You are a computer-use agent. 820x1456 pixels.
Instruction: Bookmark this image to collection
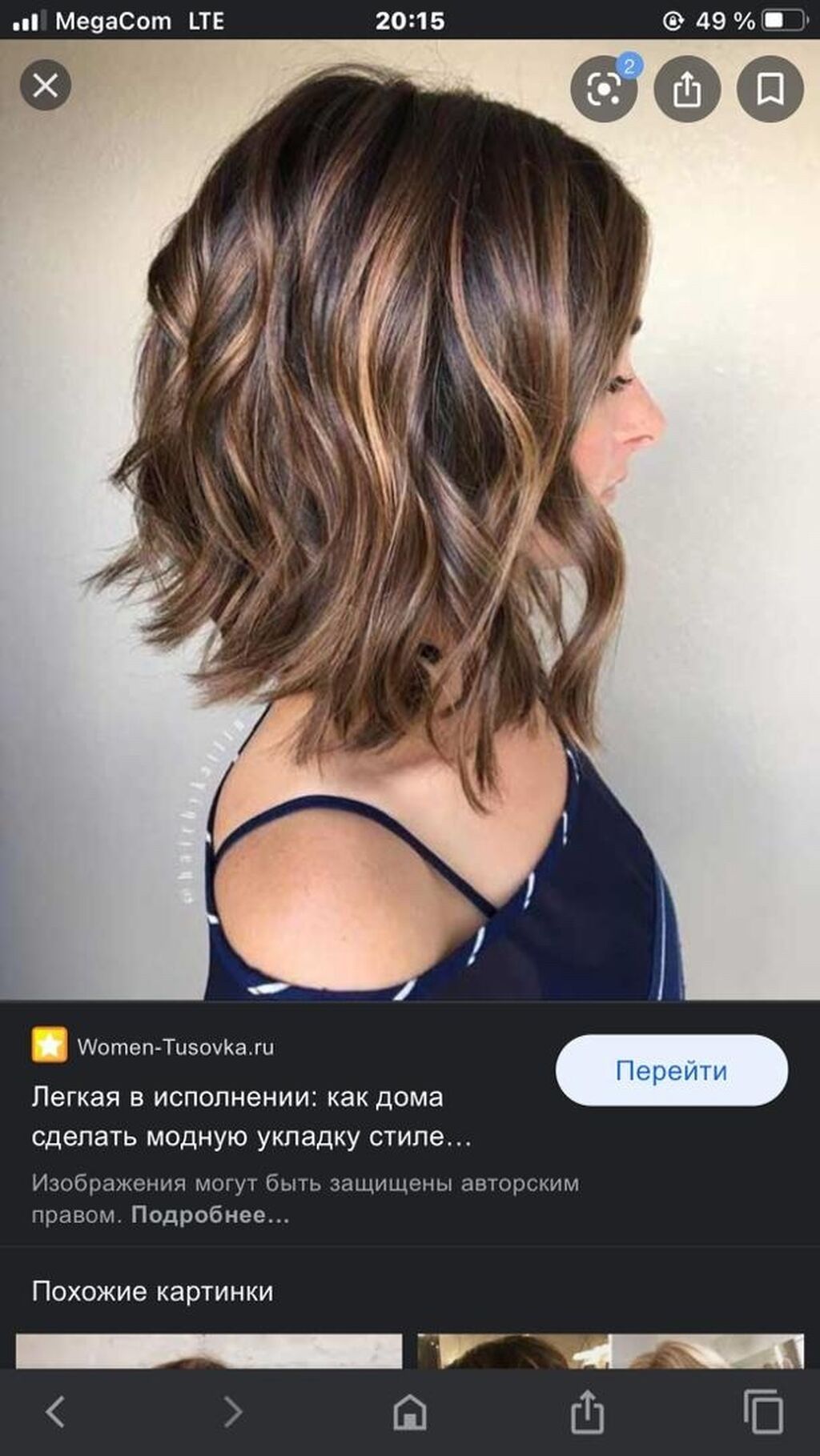tap(770, 89)
